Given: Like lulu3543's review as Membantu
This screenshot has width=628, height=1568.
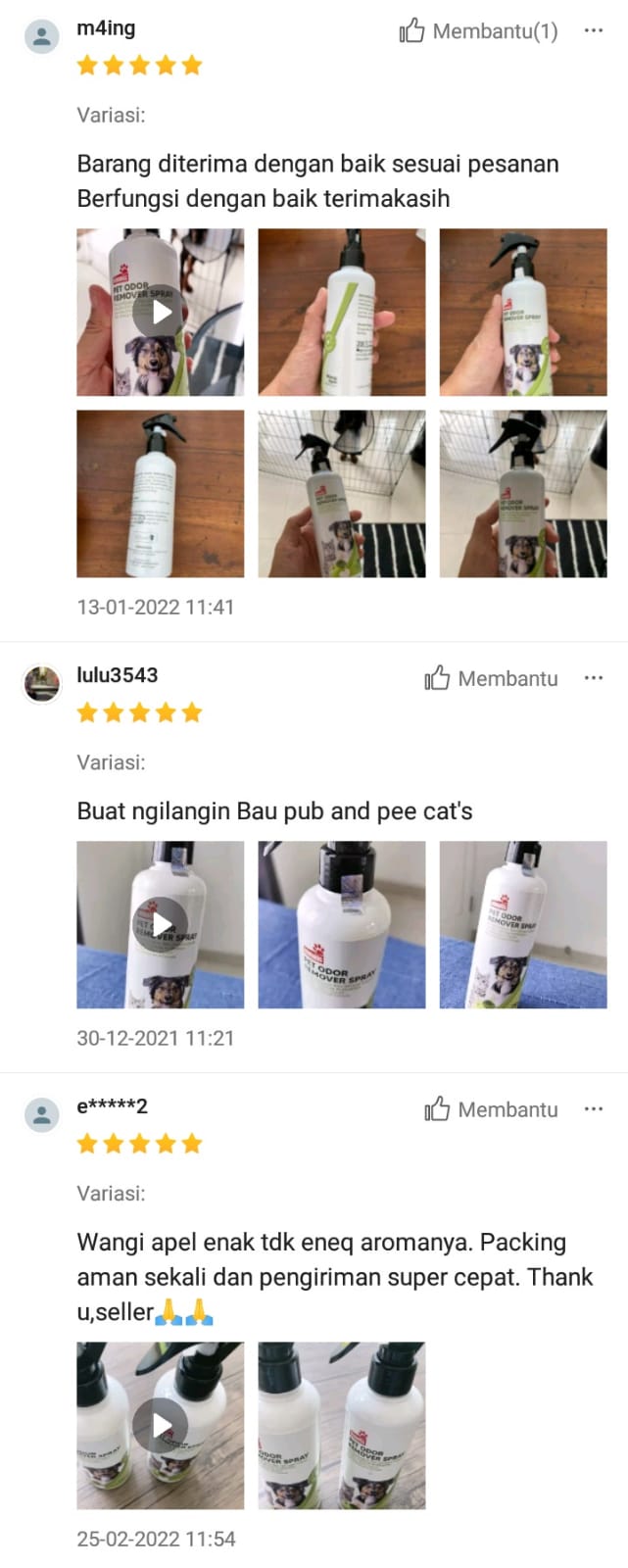Looking at the screenshot, I should [x=491, y=678].
